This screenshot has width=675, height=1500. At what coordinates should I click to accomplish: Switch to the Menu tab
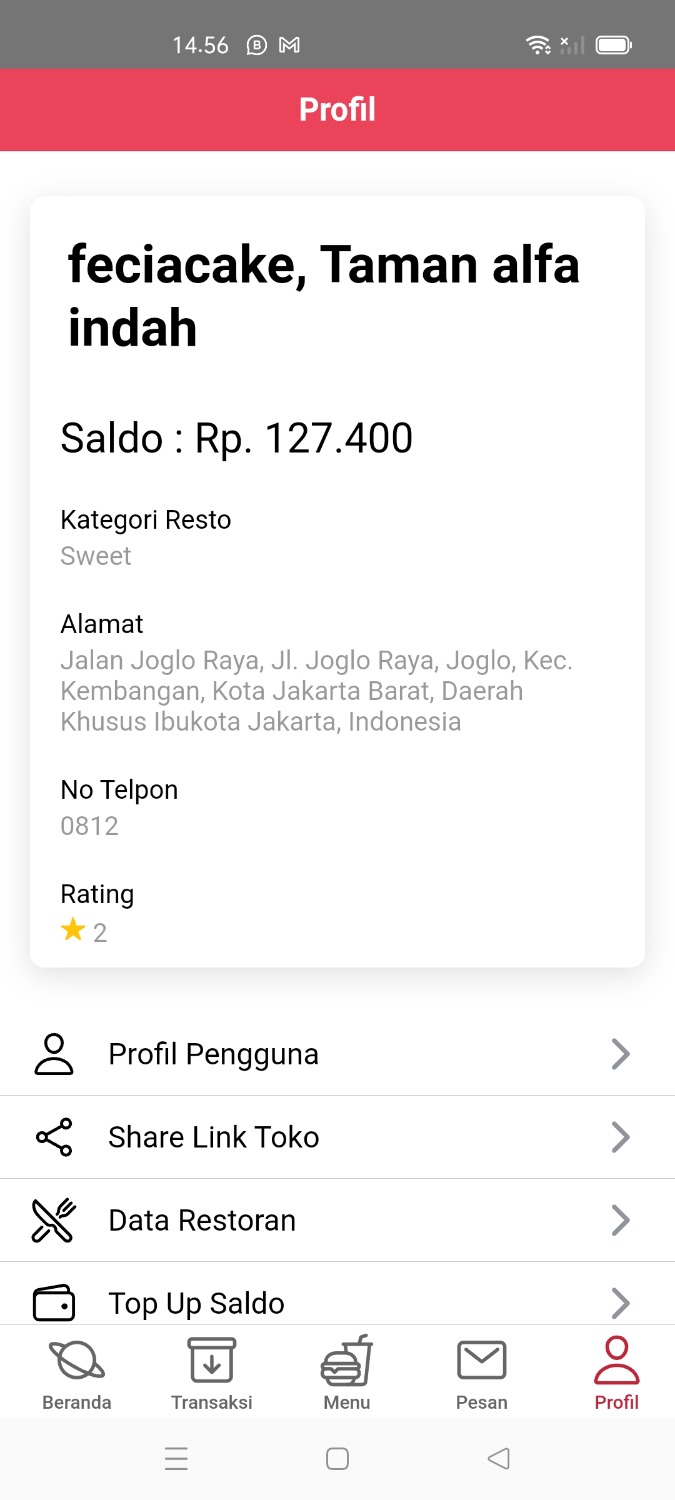click(x=347, y=1374)
